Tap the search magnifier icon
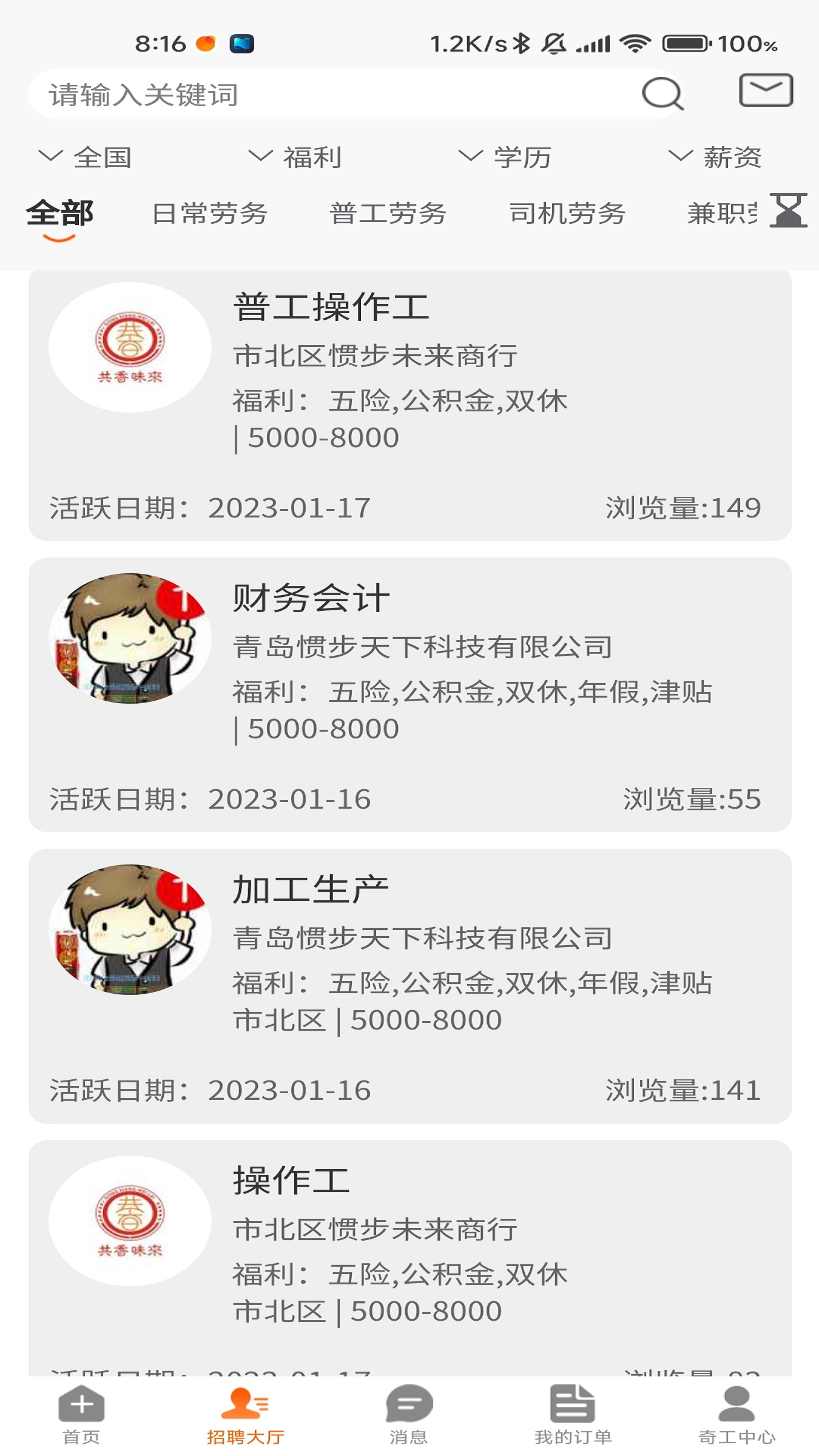The width and height of the screenshot is (819, 1456). 662,94
